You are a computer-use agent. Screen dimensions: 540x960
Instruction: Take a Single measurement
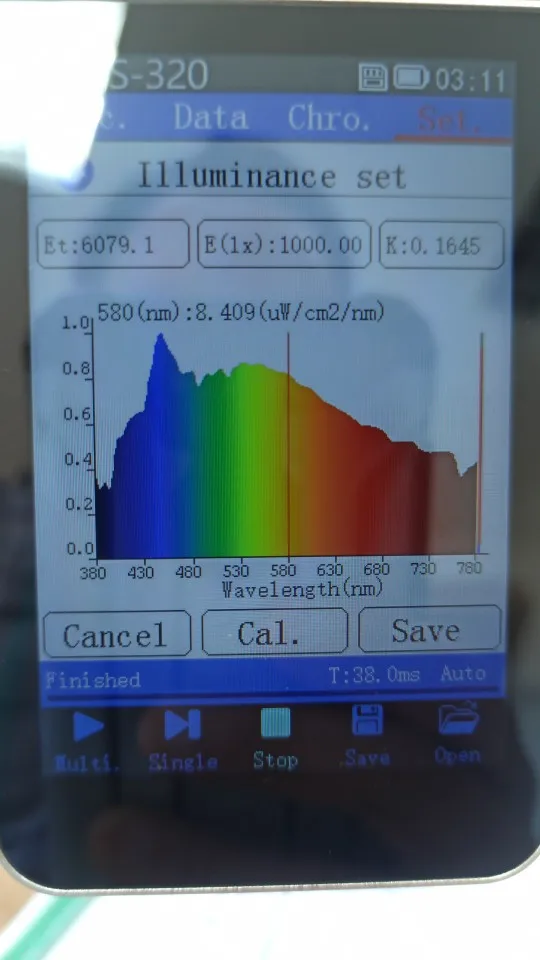(x=183, y=740)
